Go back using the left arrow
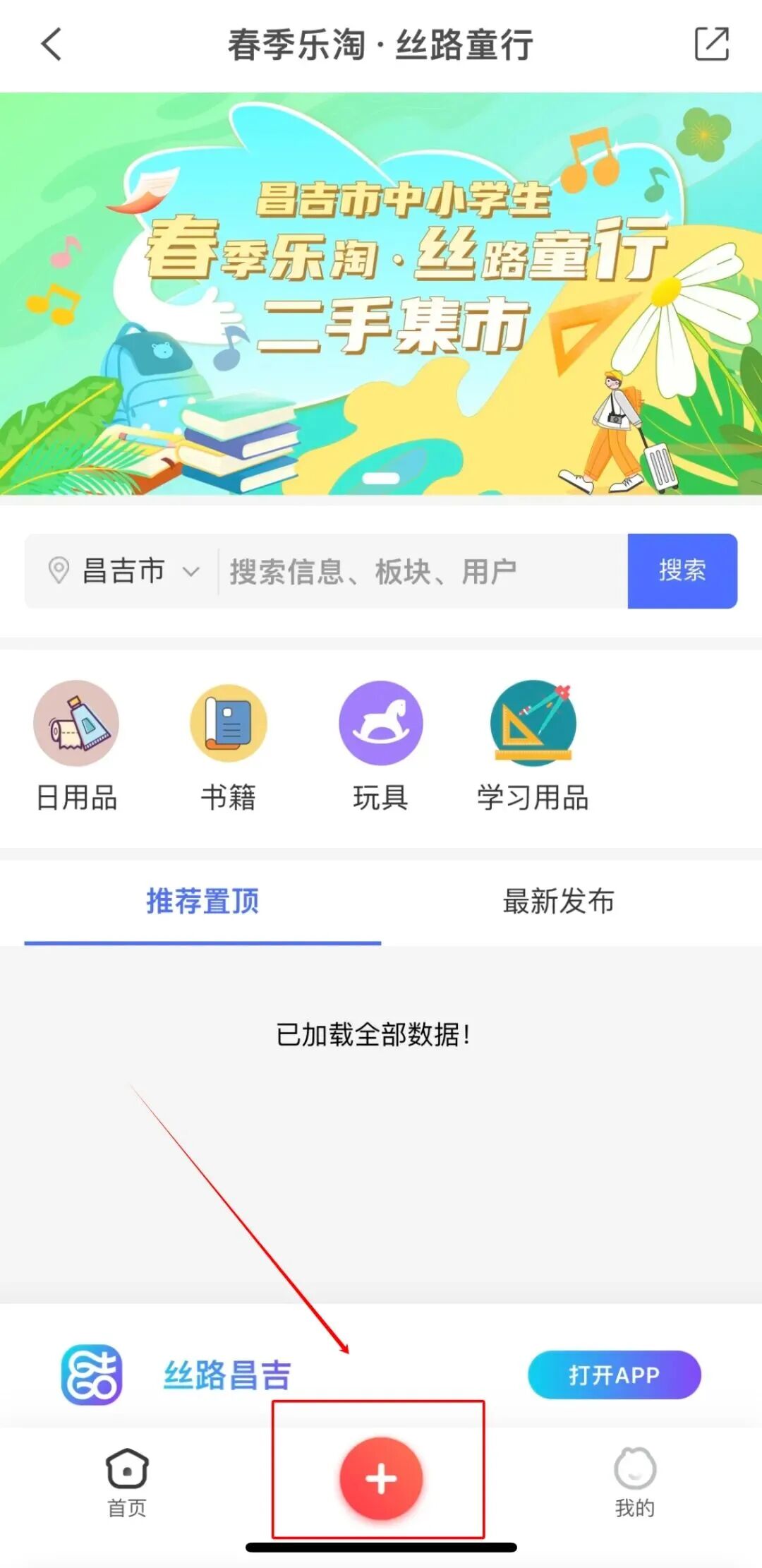 tap(49, 44)
